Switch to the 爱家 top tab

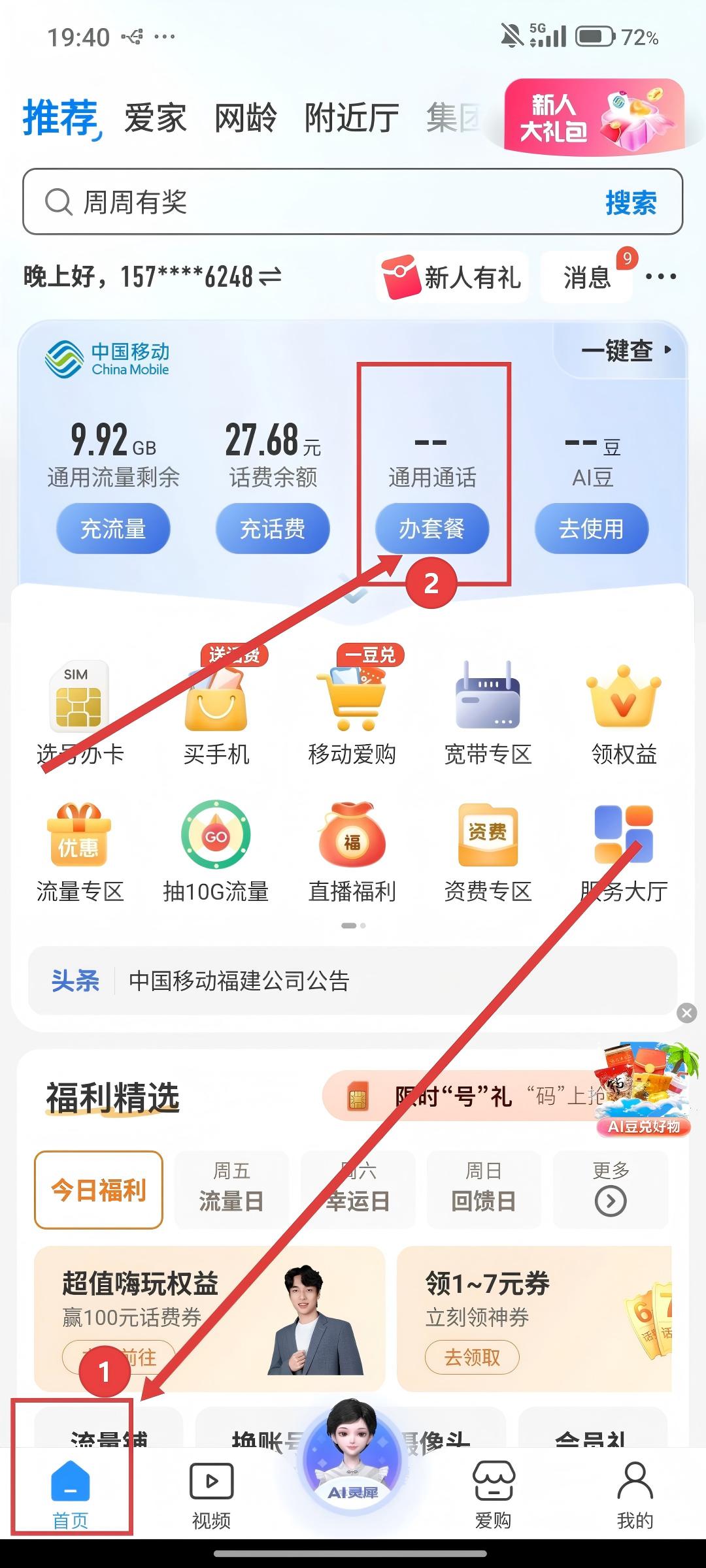(156, 119)
